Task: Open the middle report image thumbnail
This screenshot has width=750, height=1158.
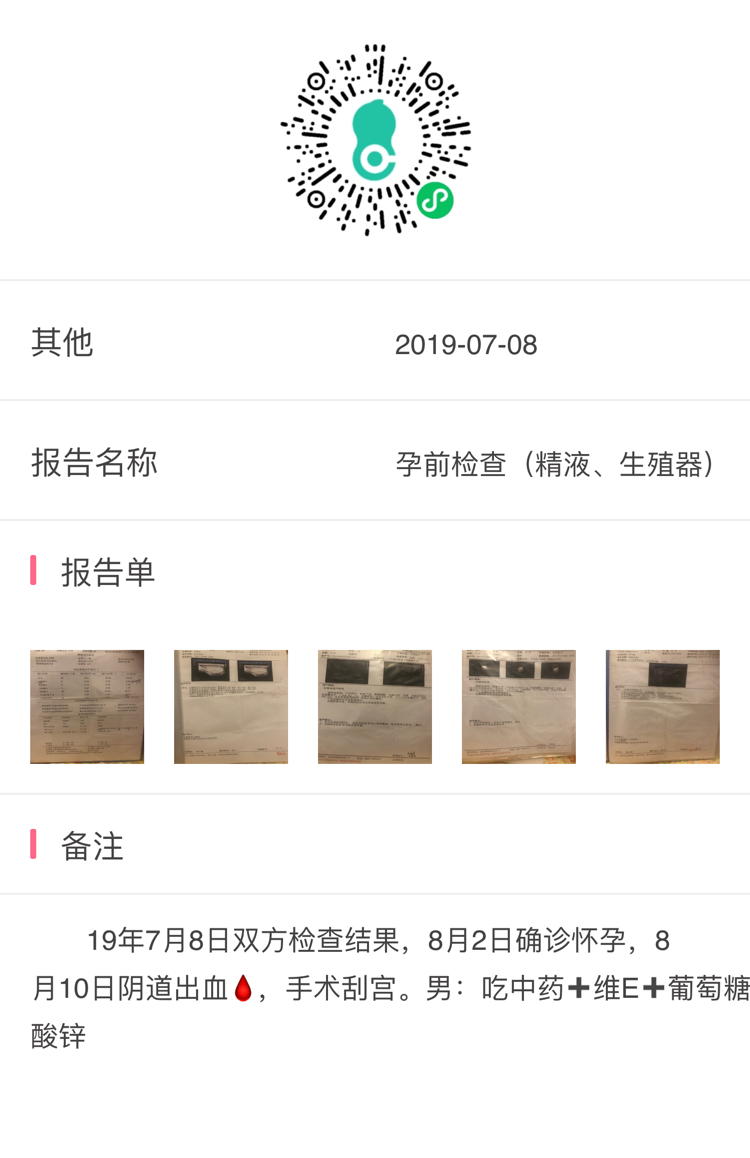Action: (374, 706)
